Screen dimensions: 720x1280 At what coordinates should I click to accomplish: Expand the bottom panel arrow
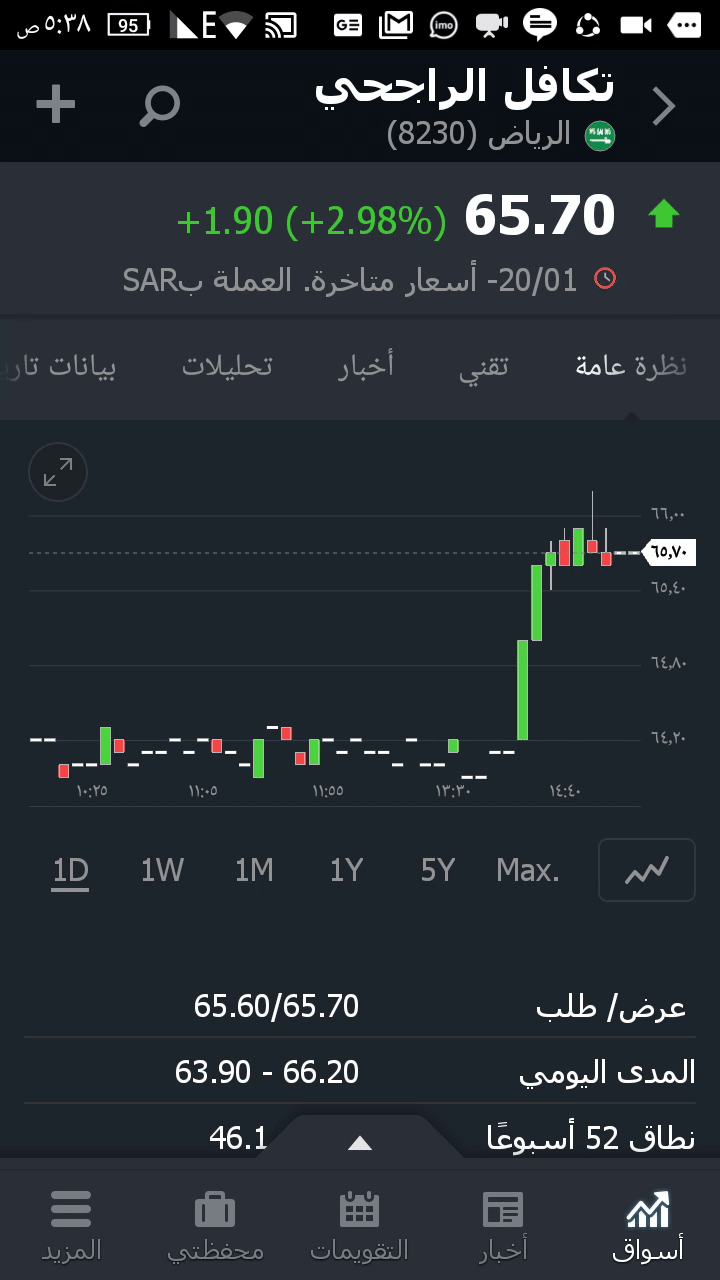pyautogui.click(x=359, y=1143)
